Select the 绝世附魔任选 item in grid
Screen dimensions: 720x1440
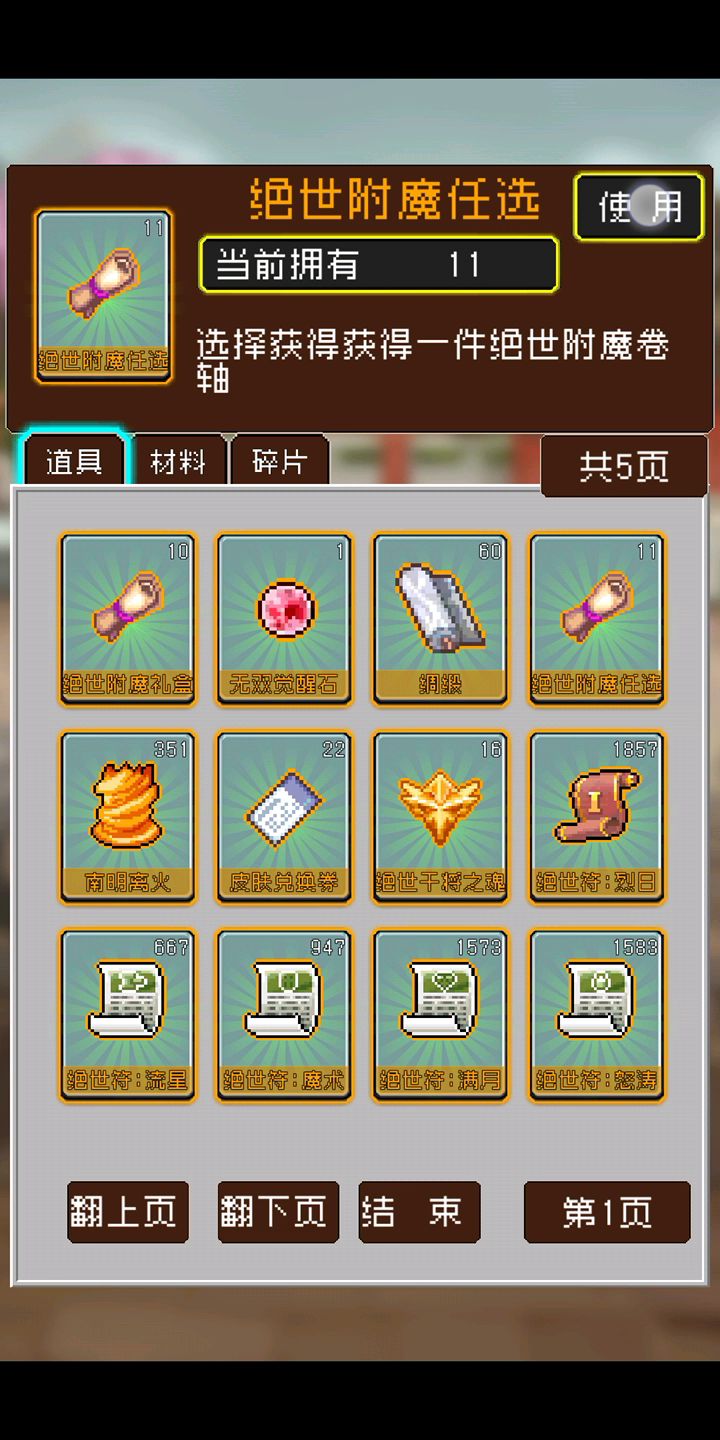(x=597, y=619)
